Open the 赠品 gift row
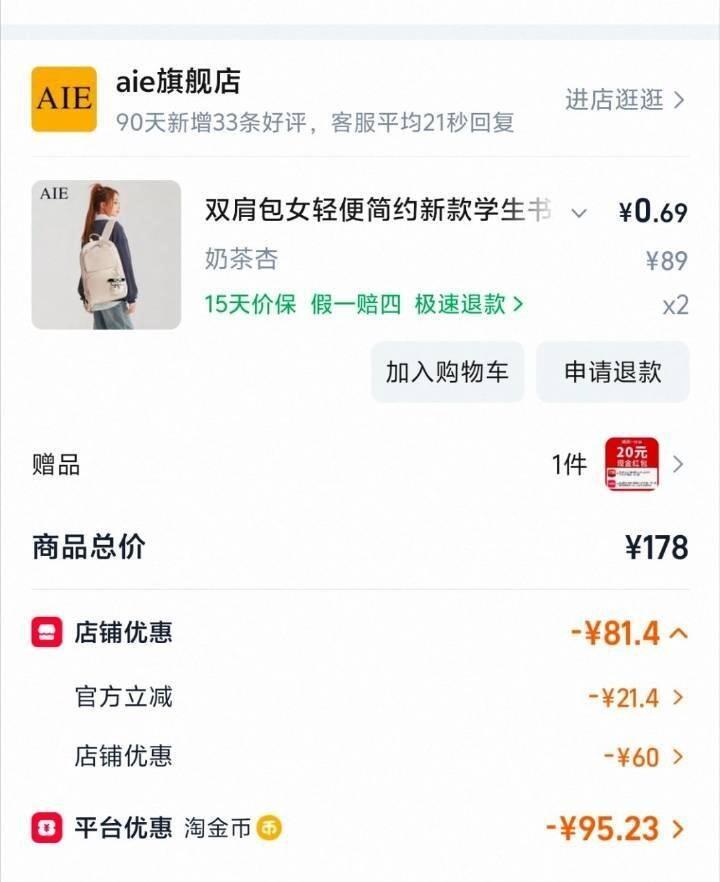 360,465
